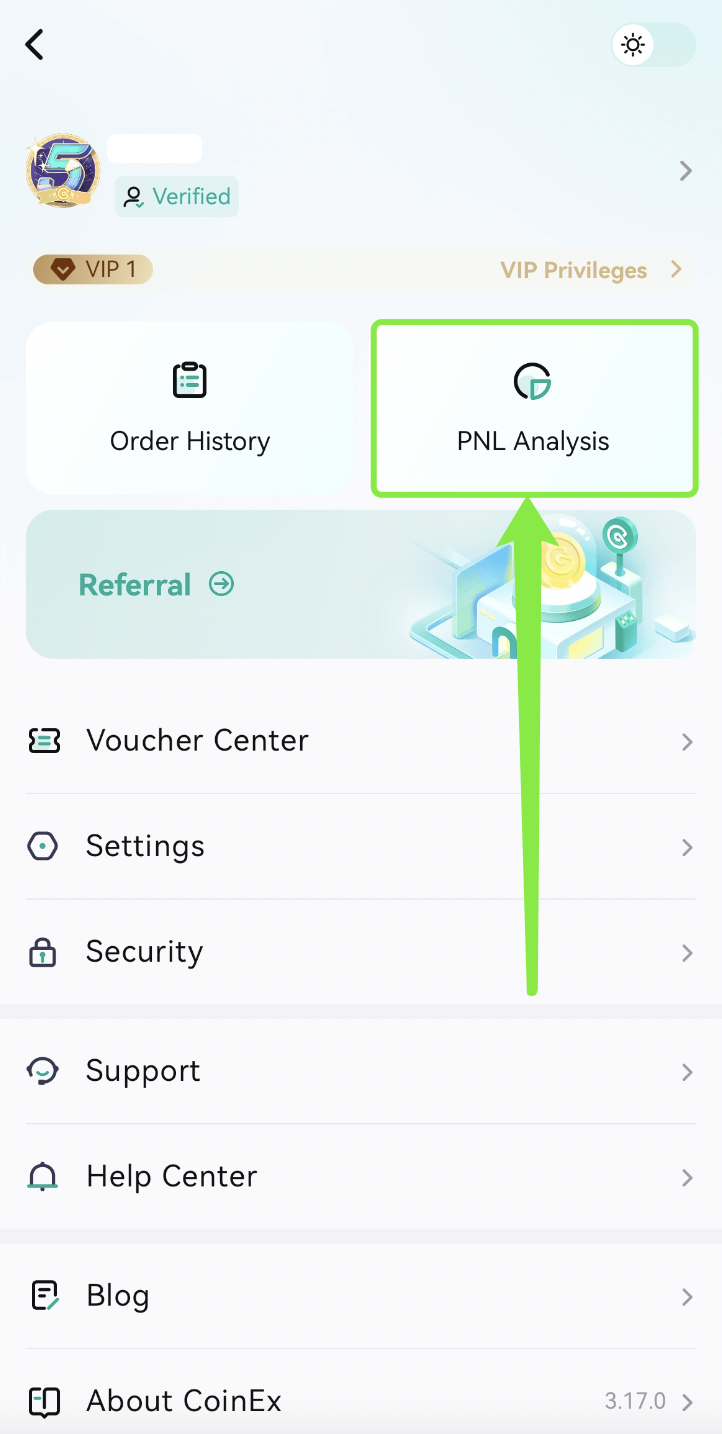Expand VIP Privileges with its chevron
Screen dimensions: 722x1434
[x=676, y=269]
